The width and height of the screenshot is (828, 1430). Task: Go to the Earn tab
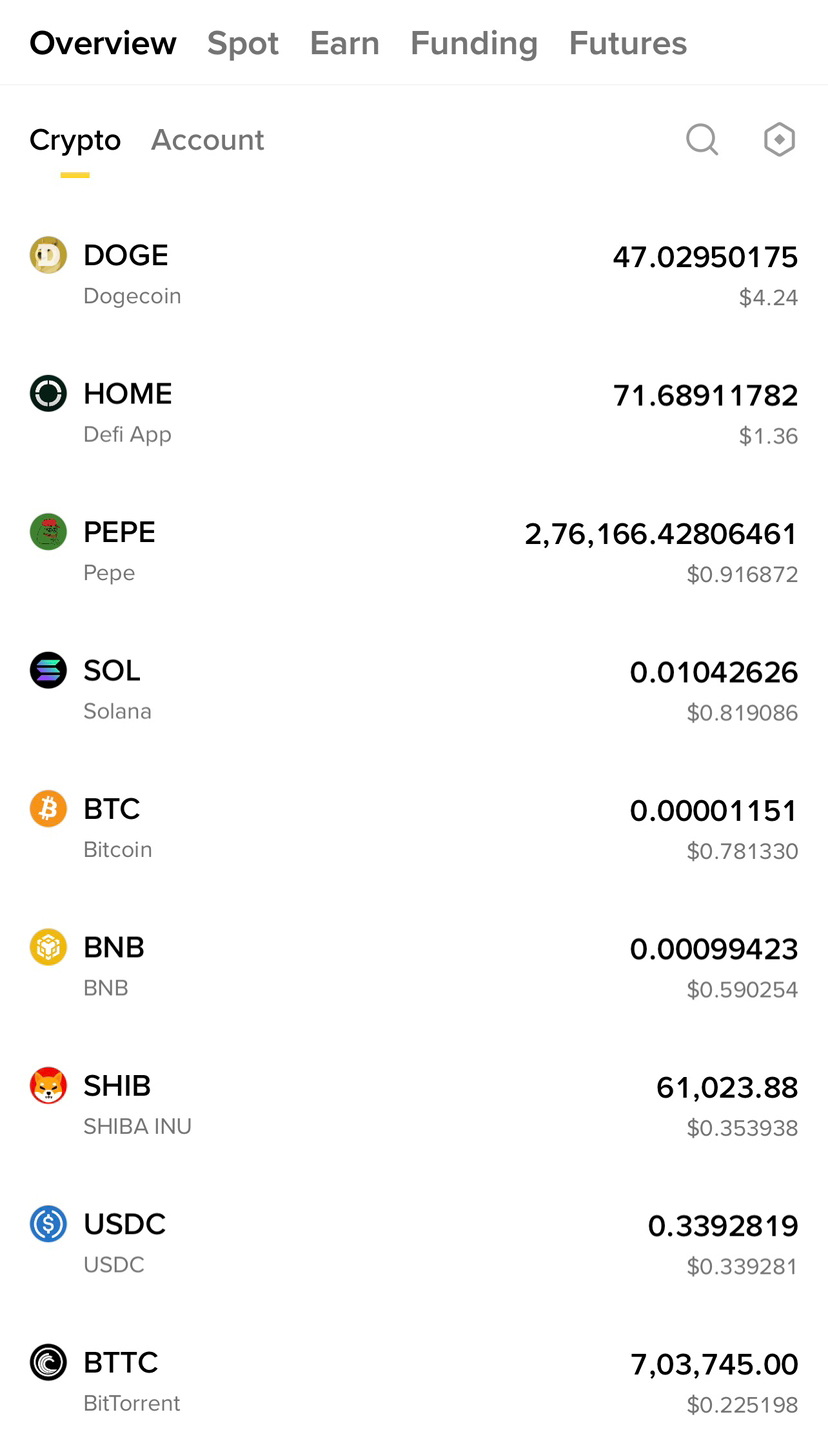344,43
